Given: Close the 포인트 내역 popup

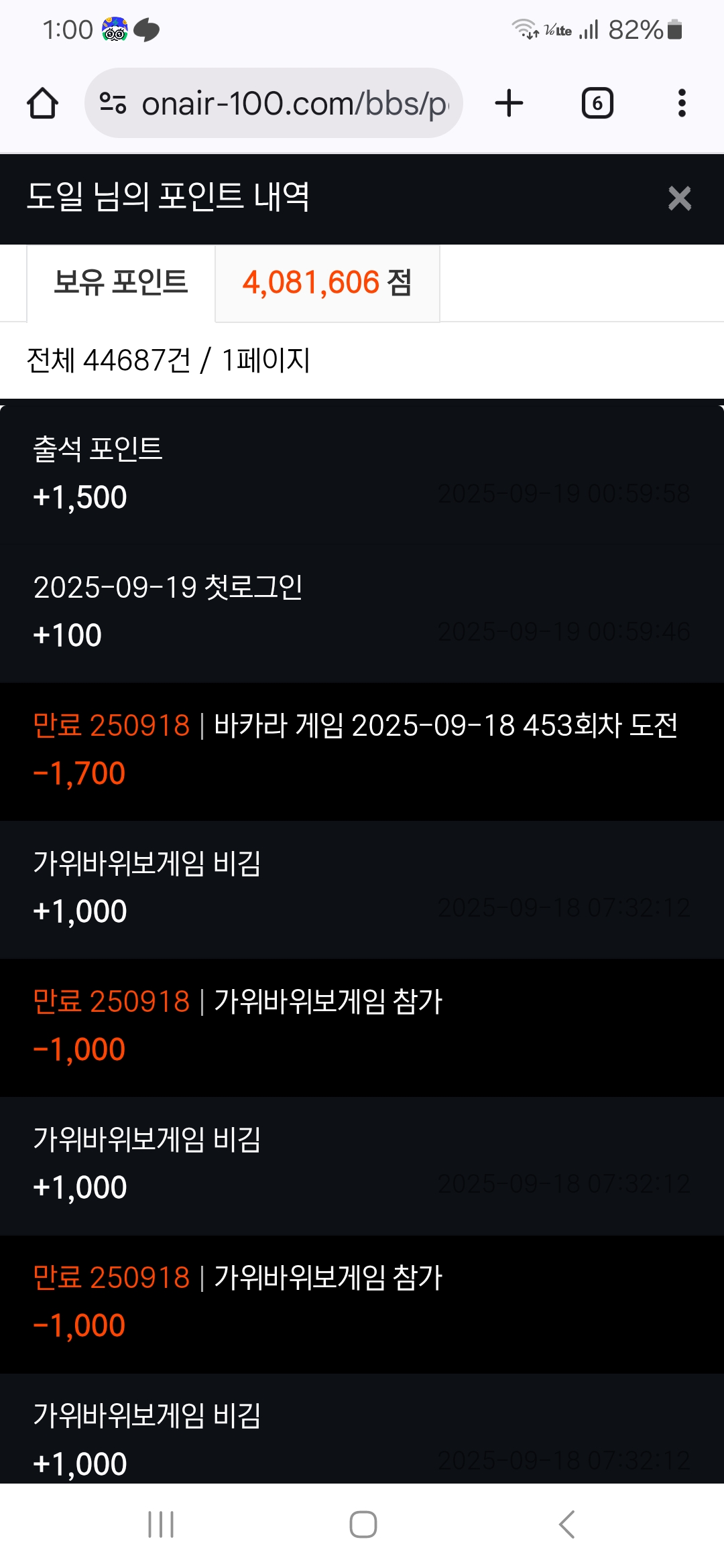Looking at the screenshot, I should click(679, 198).
